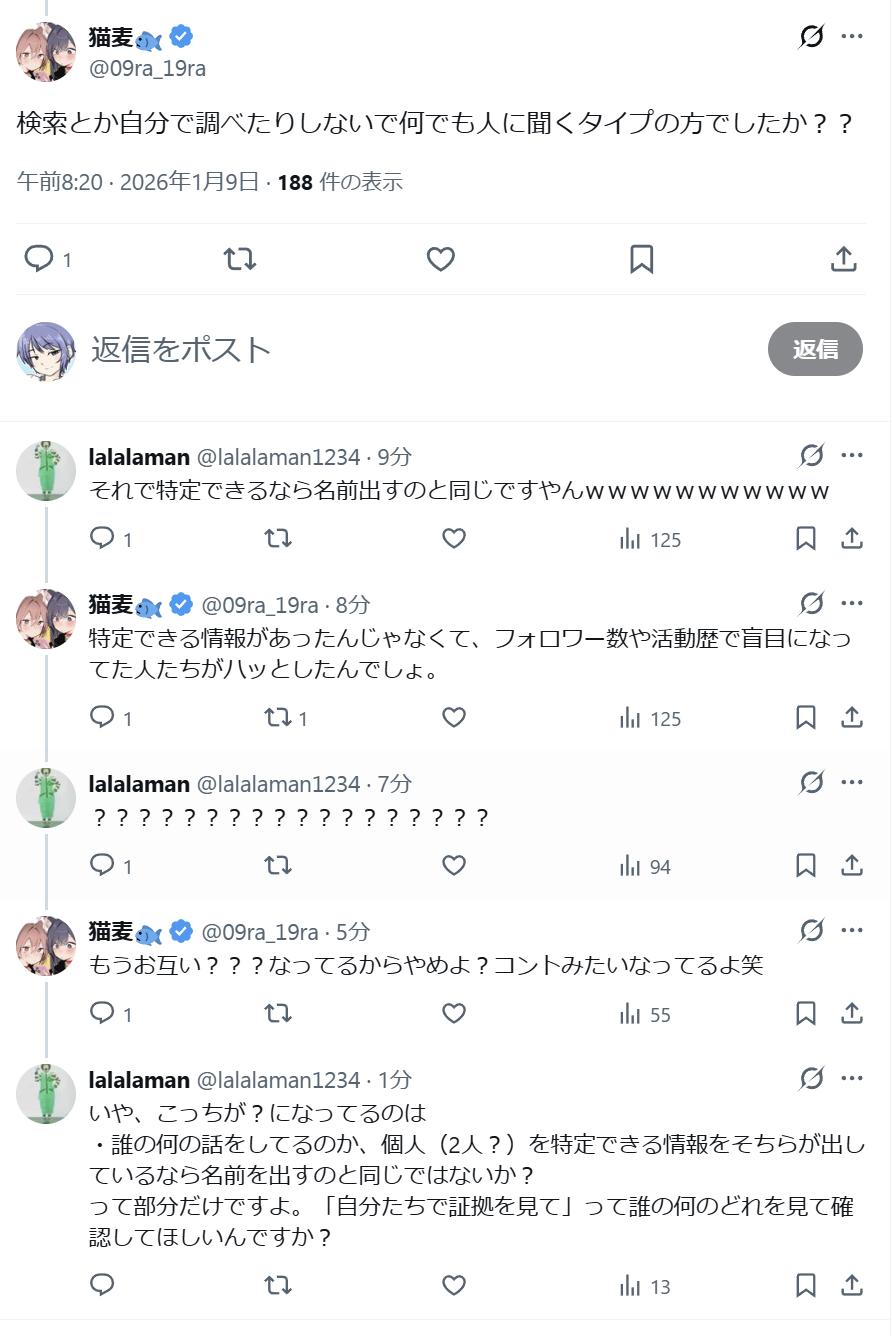892x1336 pixels.
Task: Bookmark 猫麦's 8分 reply
Action: [x=806, y=718]
